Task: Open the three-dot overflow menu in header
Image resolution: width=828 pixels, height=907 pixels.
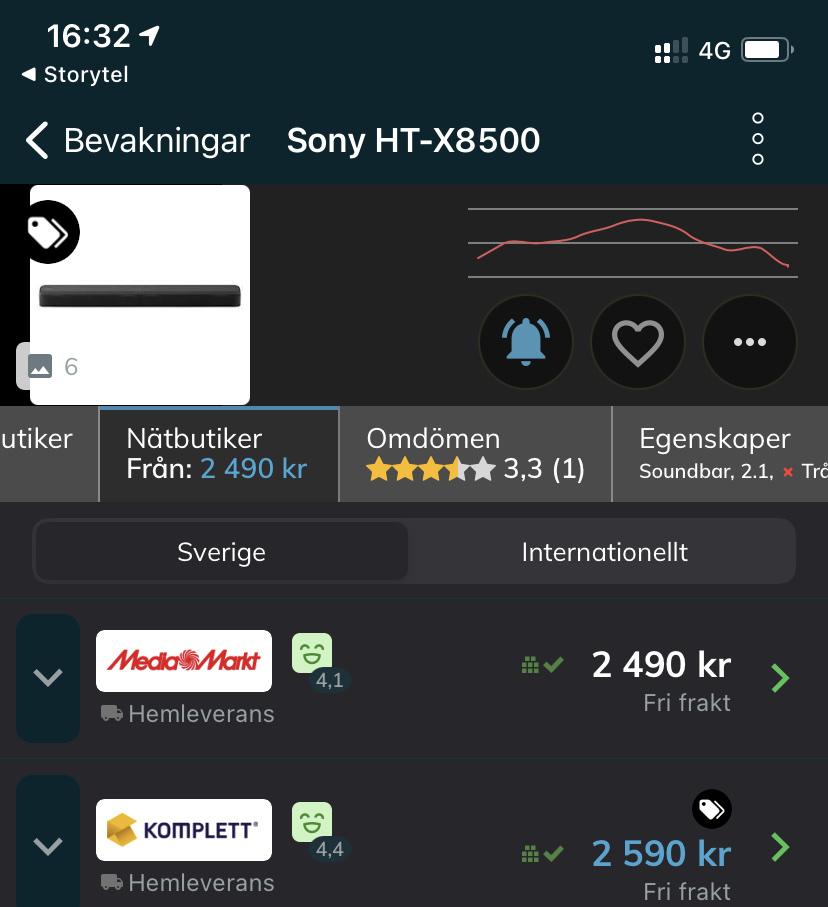Action: [757, 139]
